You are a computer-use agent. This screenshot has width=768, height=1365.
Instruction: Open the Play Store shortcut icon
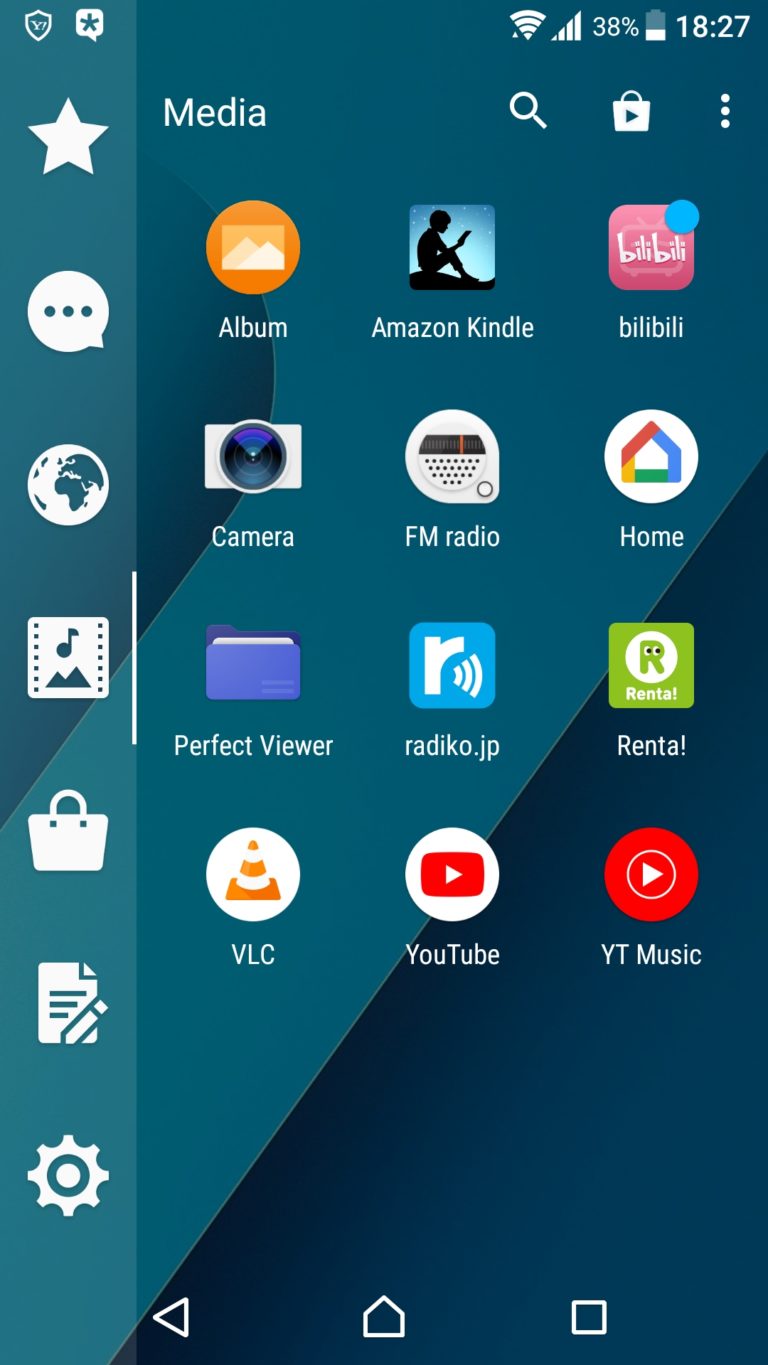631,112
